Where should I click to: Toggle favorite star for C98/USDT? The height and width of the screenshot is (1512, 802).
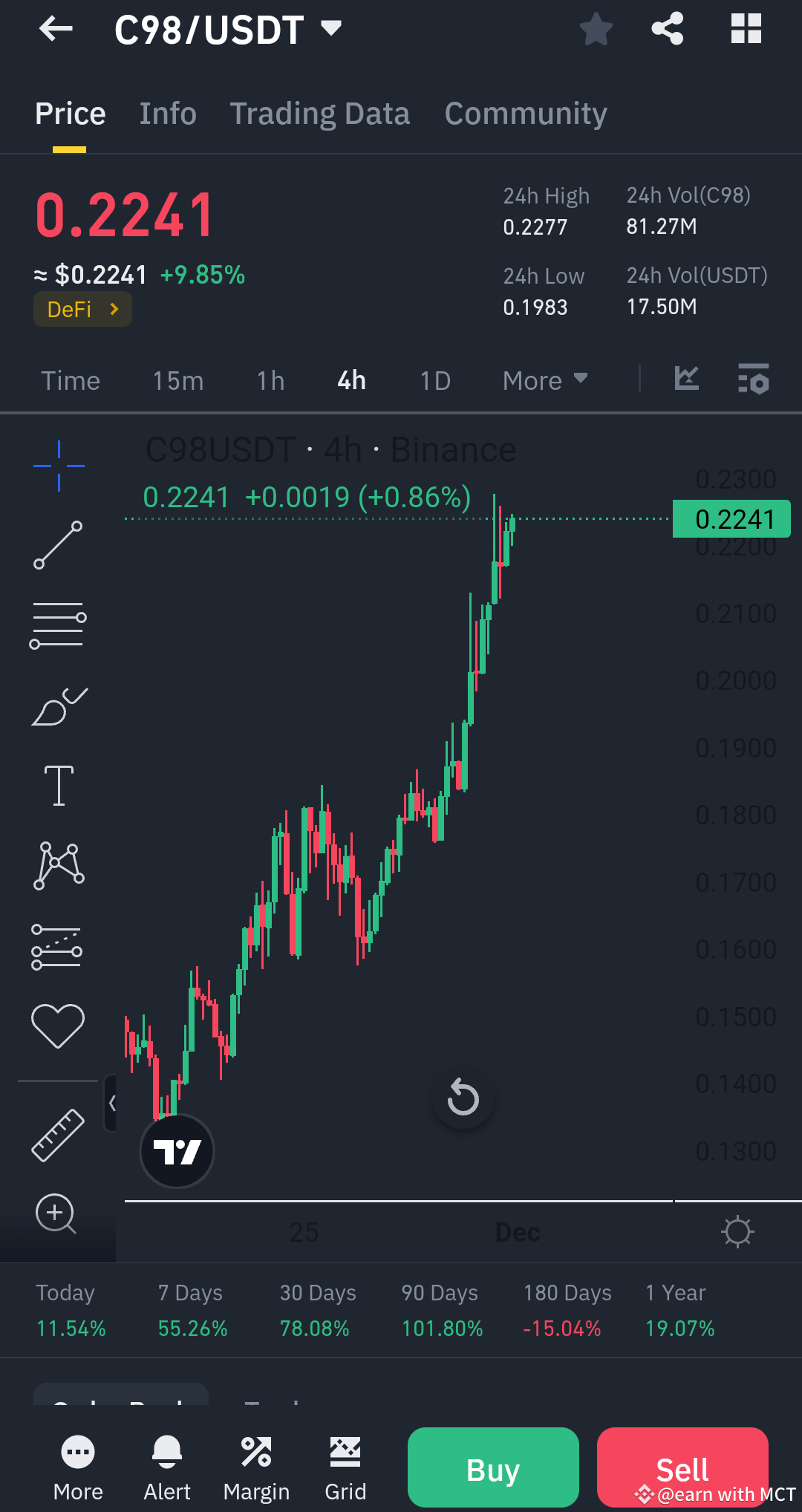pyautogui.click(x=595, y=28)
